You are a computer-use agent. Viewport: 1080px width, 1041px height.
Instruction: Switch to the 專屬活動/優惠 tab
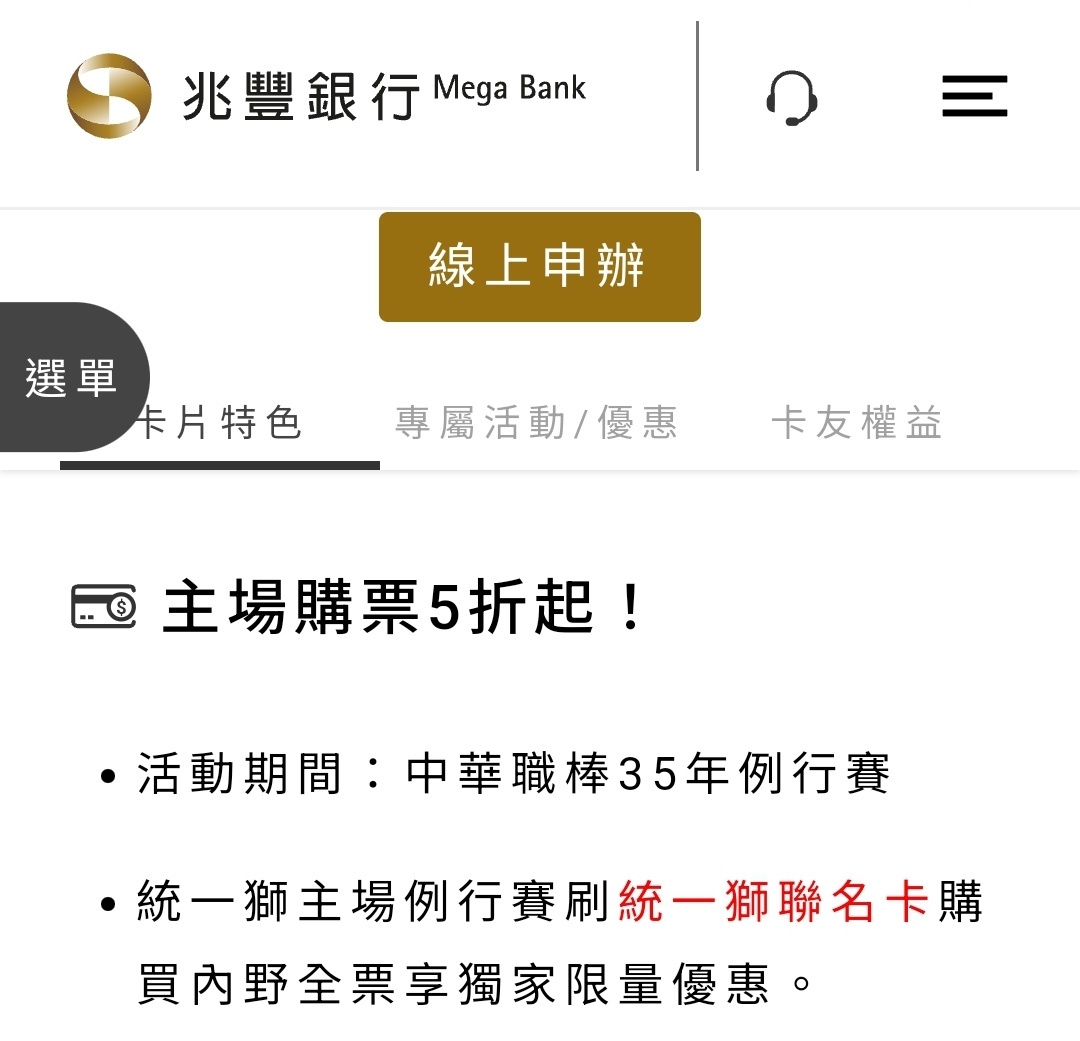click(536, 424)
